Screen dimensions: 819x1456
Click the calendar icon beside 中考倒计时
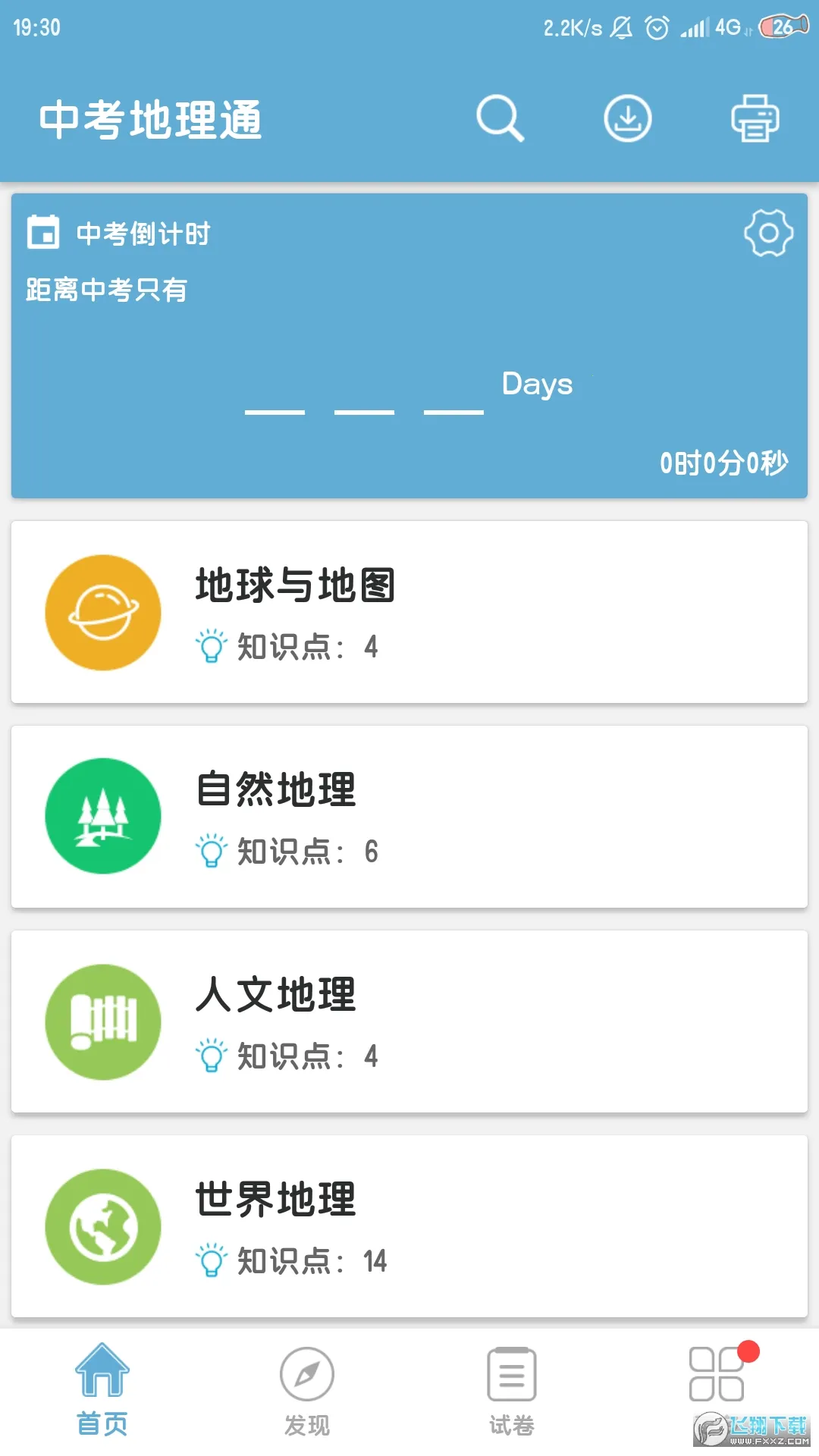pyautogui.click(x=44, y=233)
